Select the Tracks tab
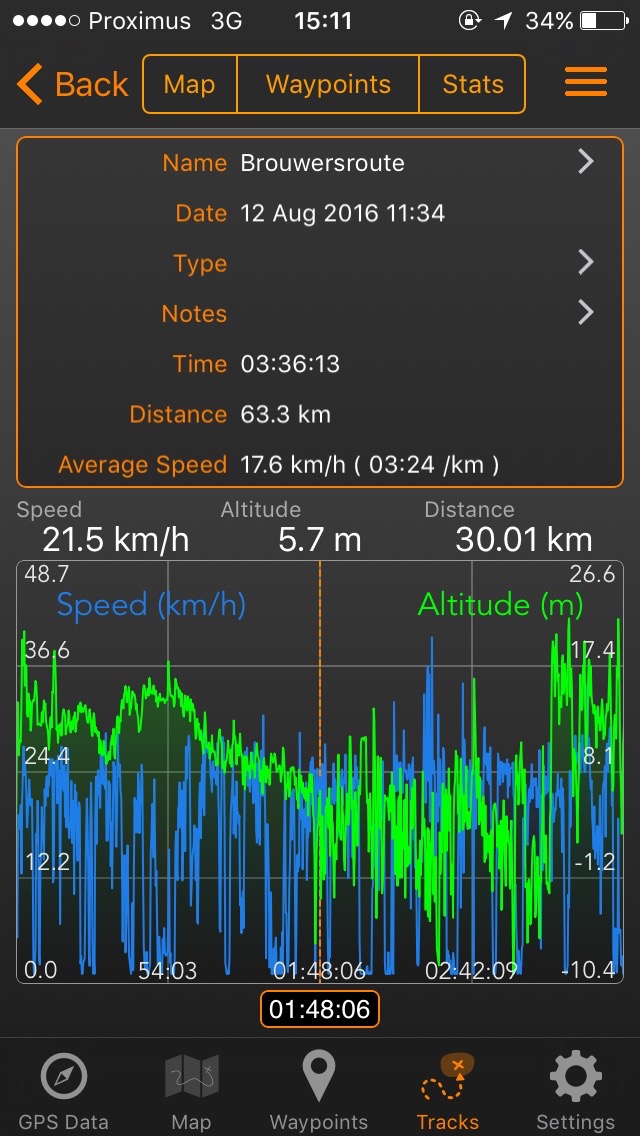Image resolution: width=640 pixels, height=1136 pixels. [x=447, y=1090]
